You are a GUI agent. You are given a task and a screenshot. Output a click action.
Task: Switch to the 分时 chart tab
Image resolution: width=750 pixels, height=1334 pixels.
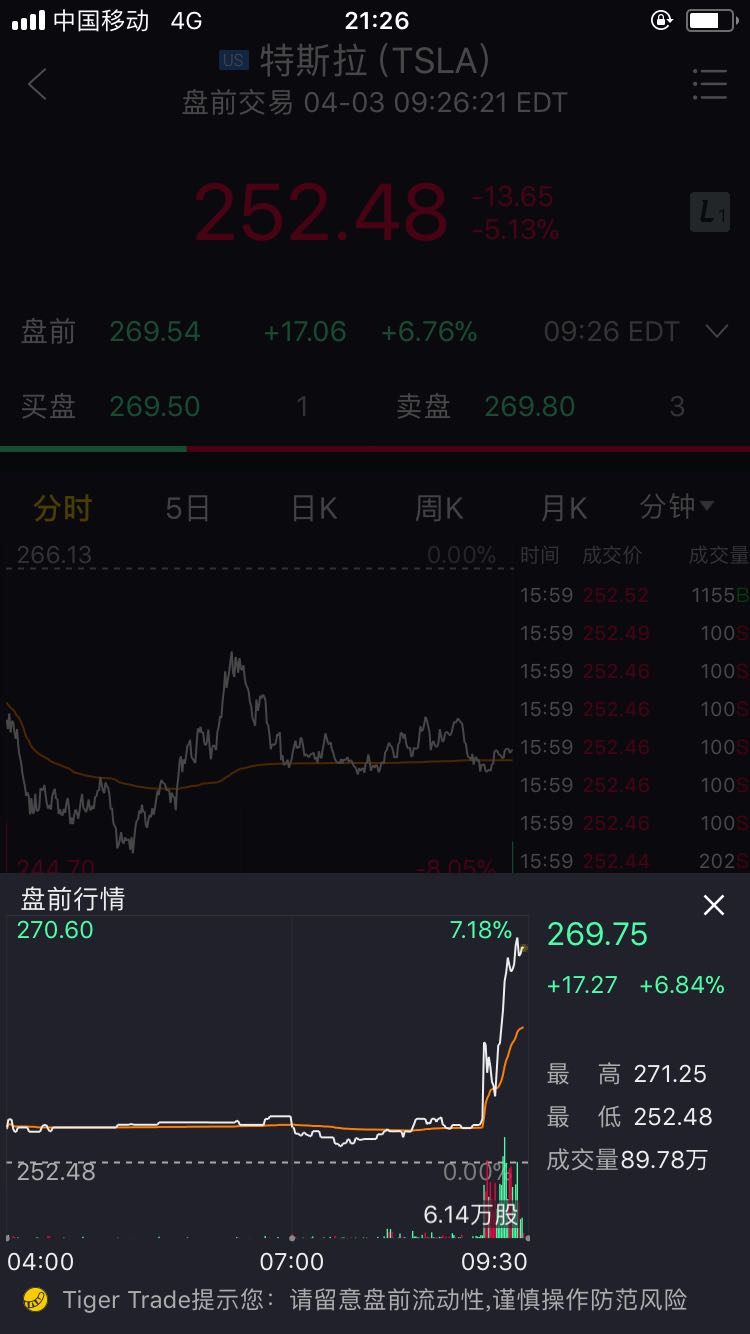click(x=62, y=508)
